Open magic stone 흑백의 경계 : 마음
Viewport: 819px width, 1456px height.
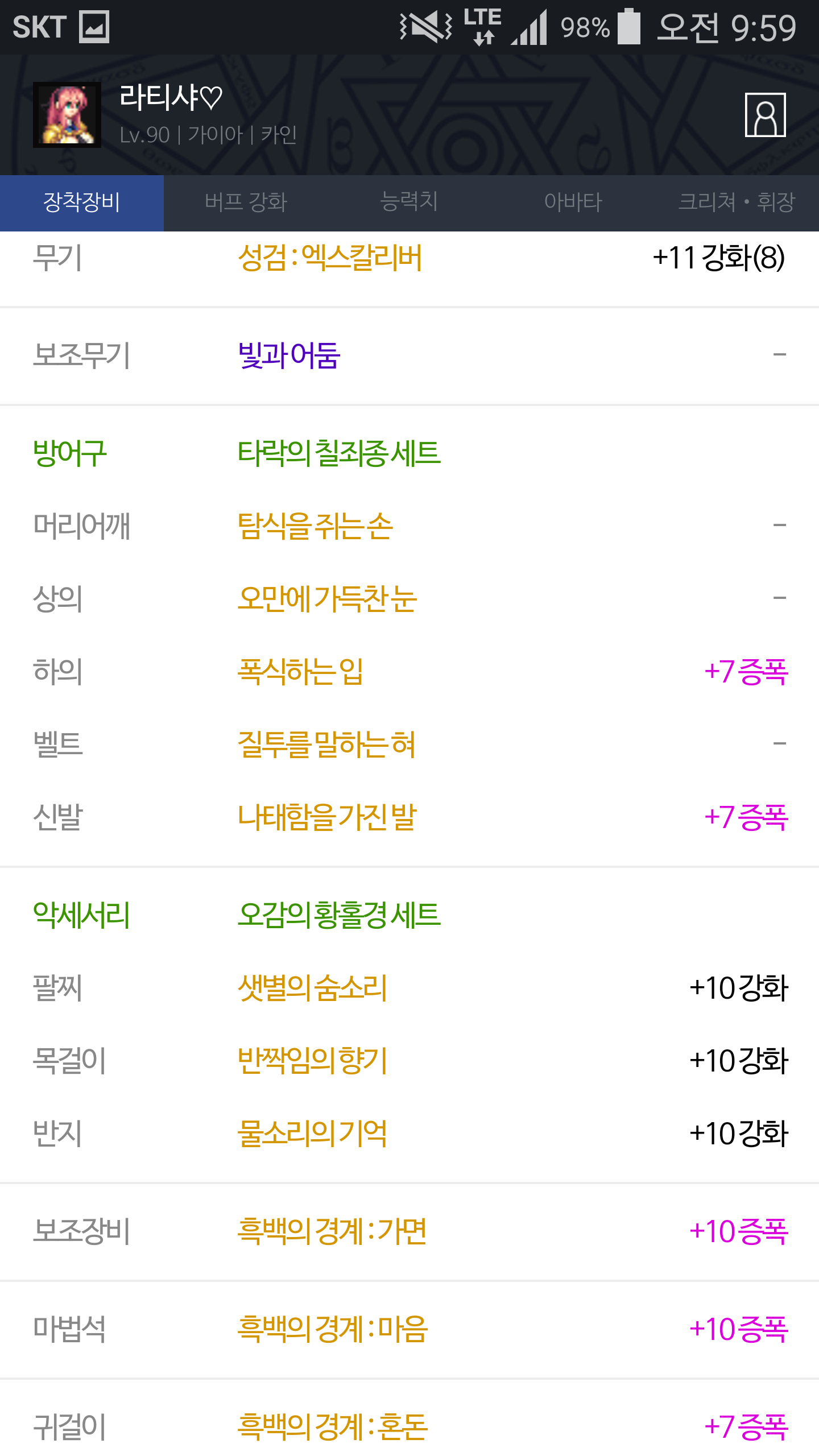[332, 1329]
